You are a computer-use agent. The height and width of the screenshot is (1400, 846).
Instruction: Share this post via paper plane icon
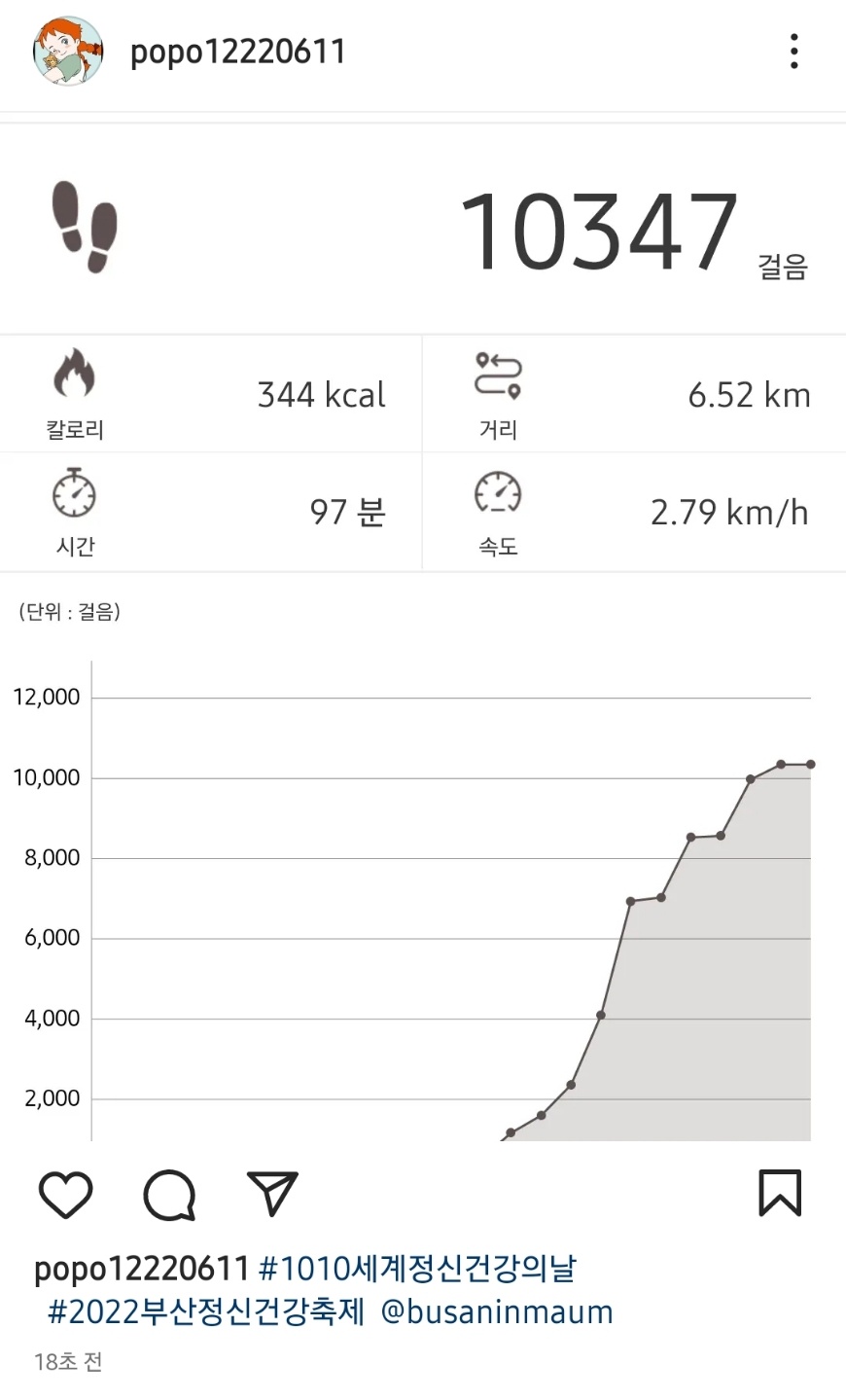tap(272, 1193)
